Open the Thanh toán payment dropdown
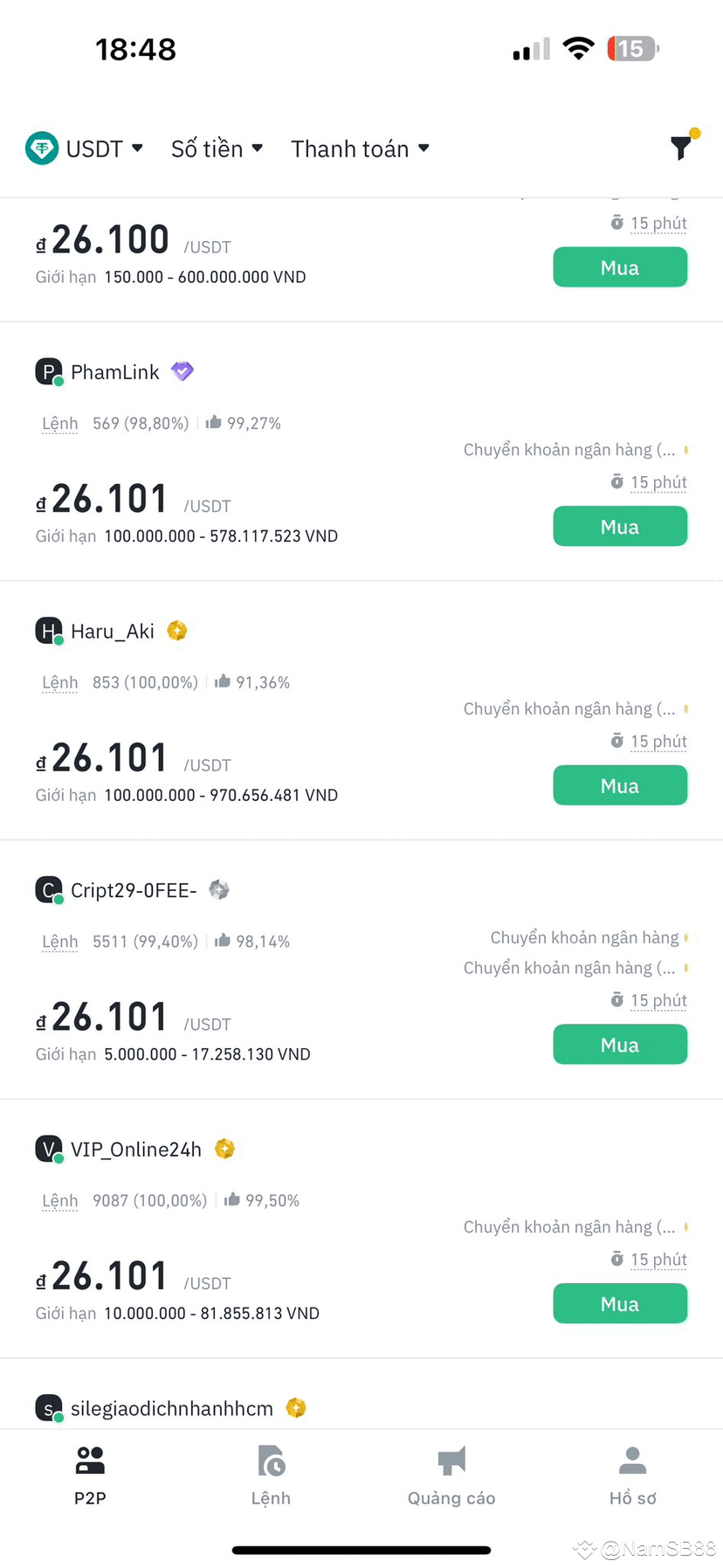This screenshot has width=723, height=1568. [360, 148]
